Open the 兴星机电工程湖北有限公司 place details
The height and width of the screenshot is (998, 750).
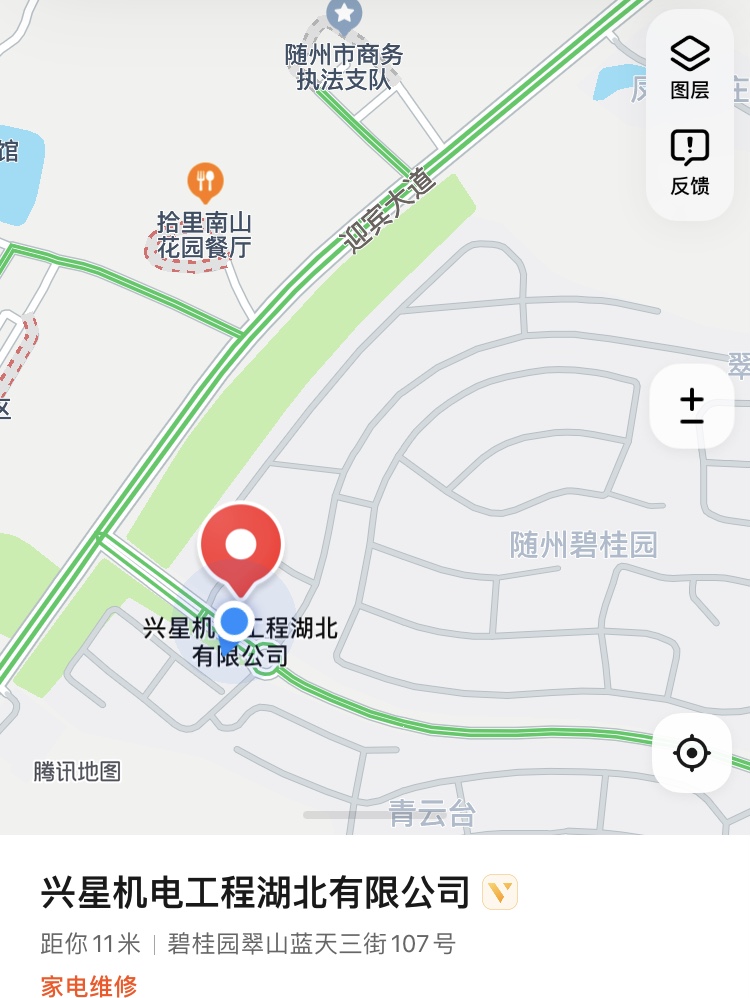[256, 891]
